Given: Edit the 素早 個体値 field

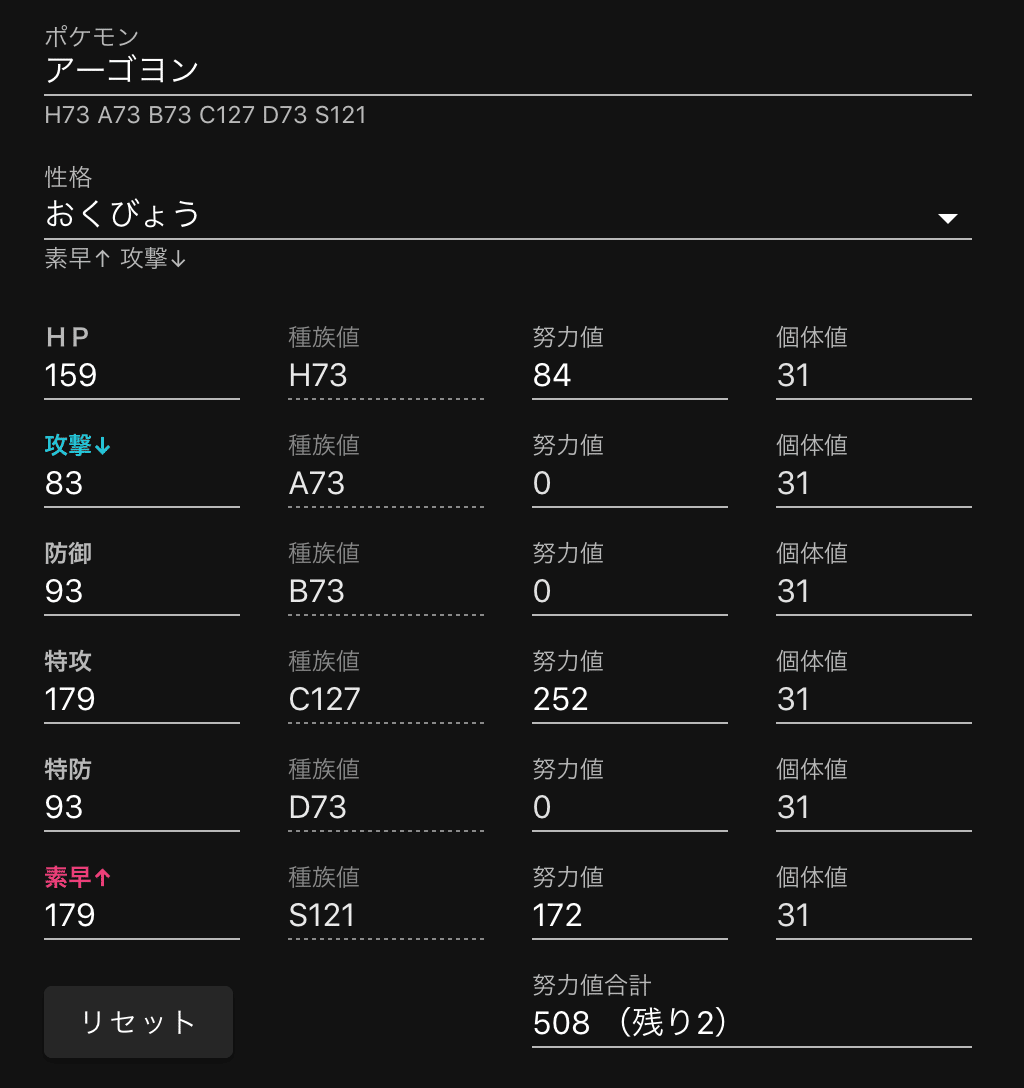Looking at the screenshot, I should [874, 916].
